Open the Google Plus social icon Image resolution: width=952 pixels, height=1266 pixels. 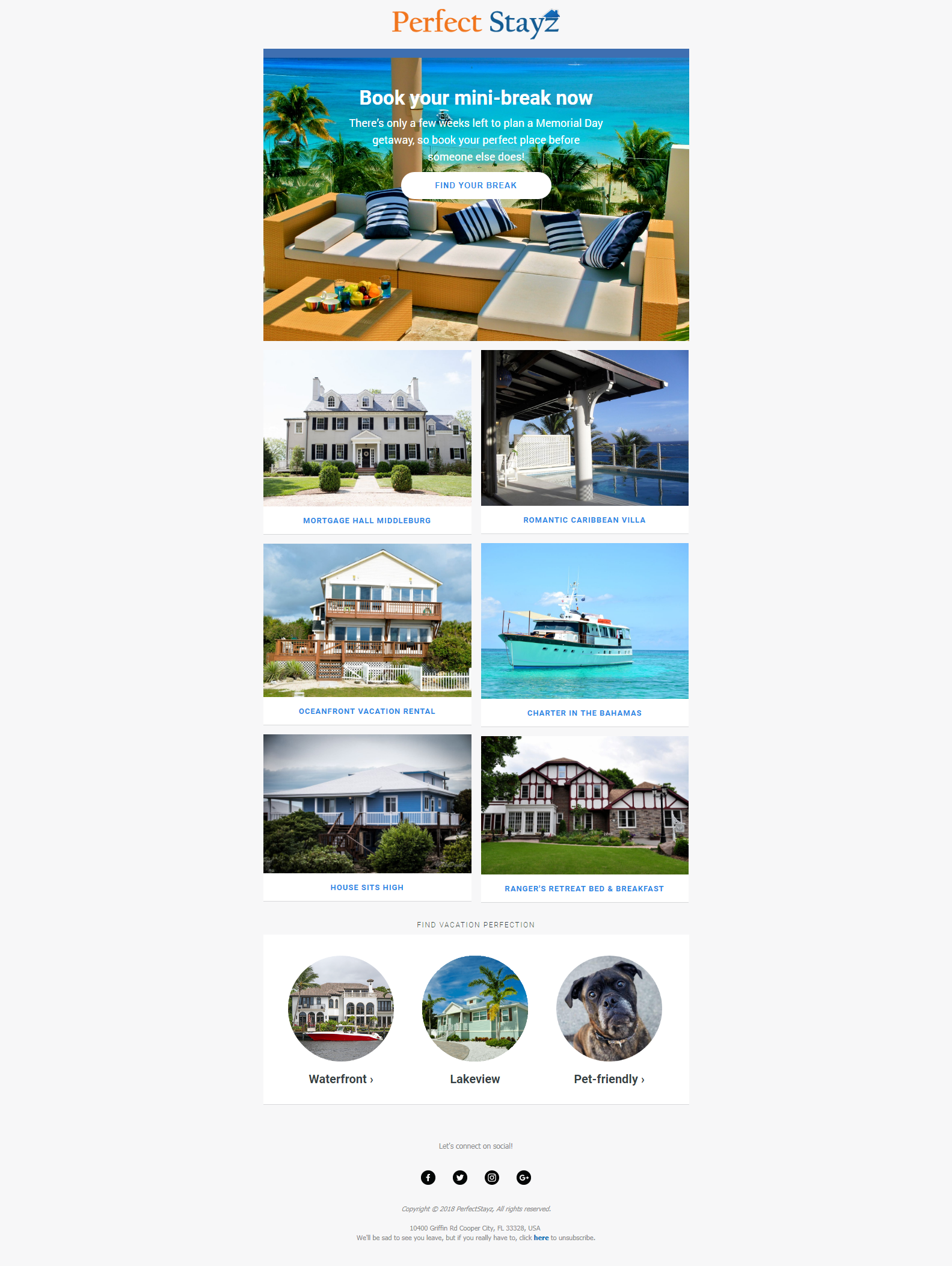pyautogui.click(x=524, y=1178)
